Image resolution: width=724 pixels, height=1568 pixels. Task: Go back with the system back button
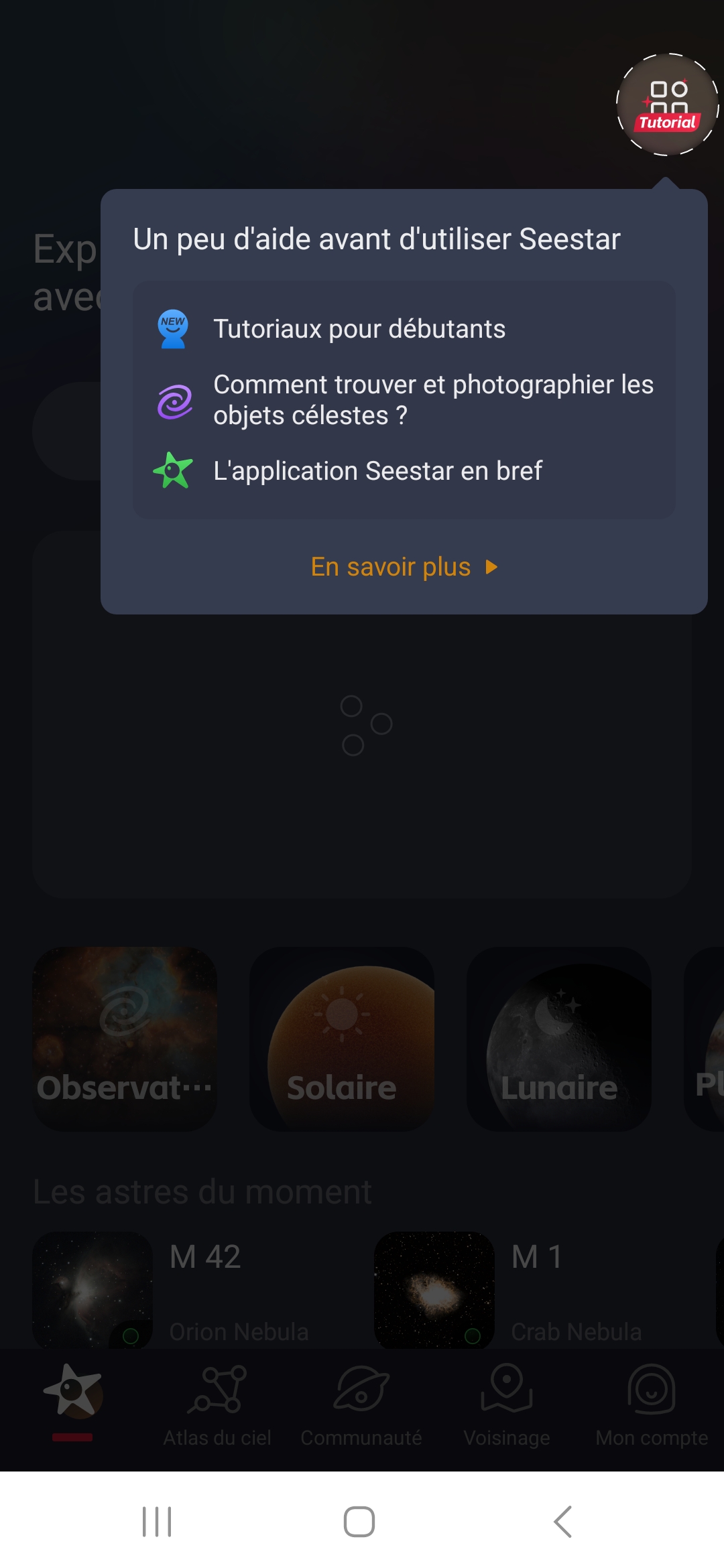563,1521
